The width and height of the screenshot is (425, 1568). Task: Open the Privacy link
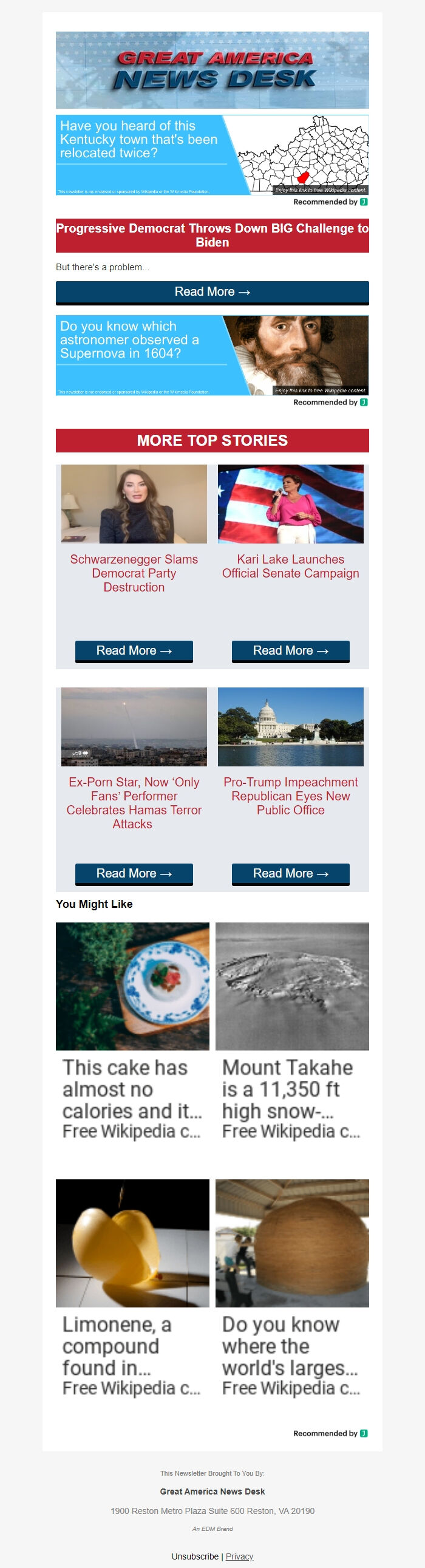(239, 1556)
